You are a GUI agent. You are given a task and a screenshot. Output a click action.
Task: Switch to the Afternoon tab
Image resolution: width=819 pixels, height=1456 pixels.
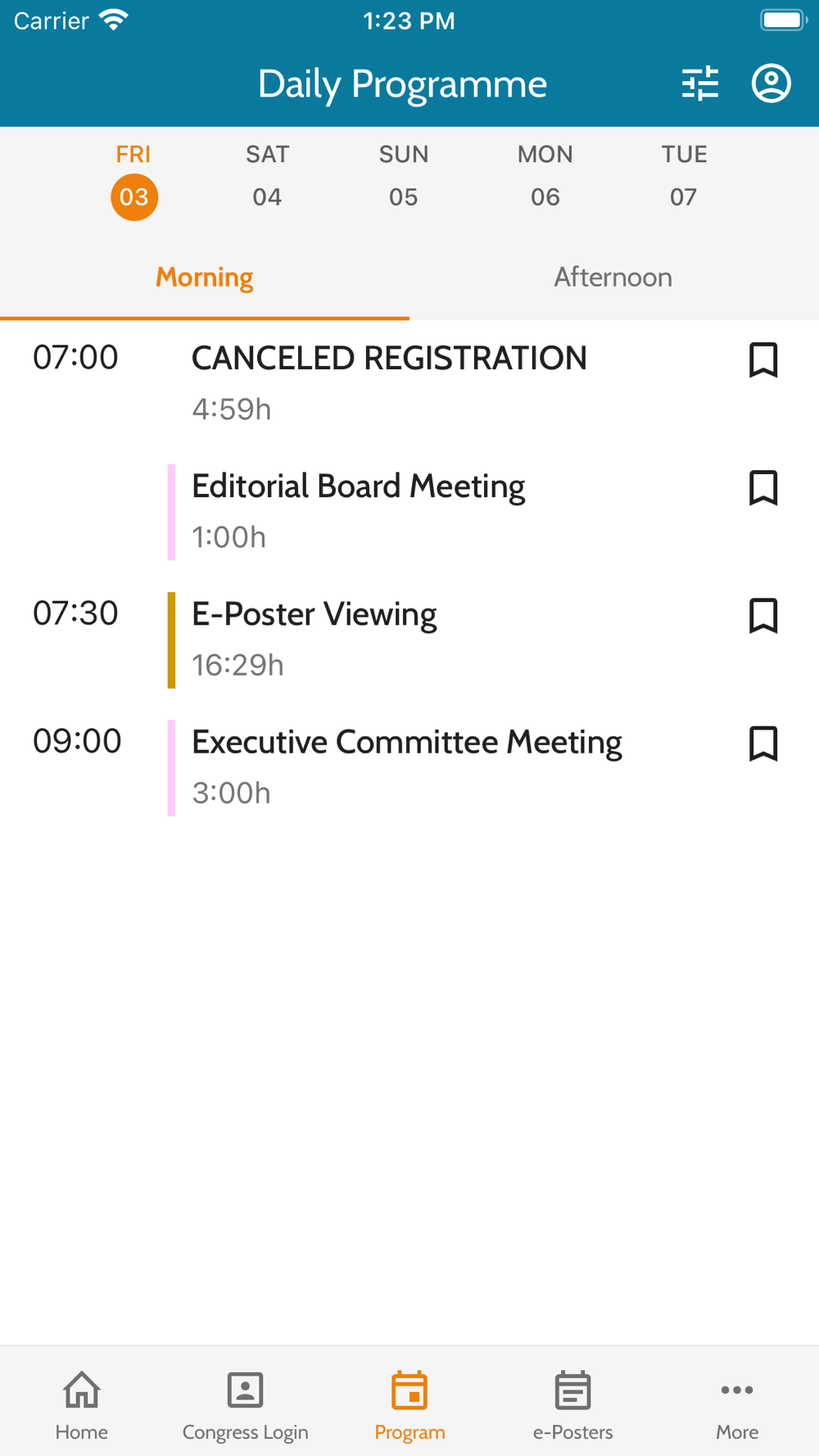(x=613, y=278)
